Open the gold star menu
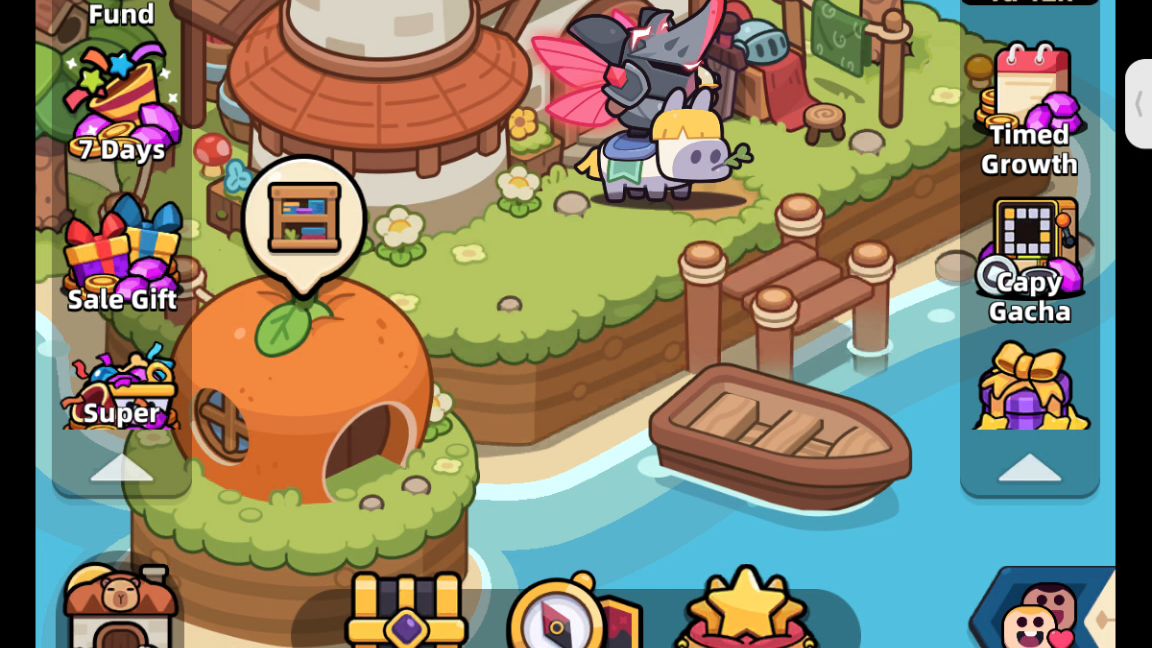Screen dimensions: 1152x648 tap(746, 610)
